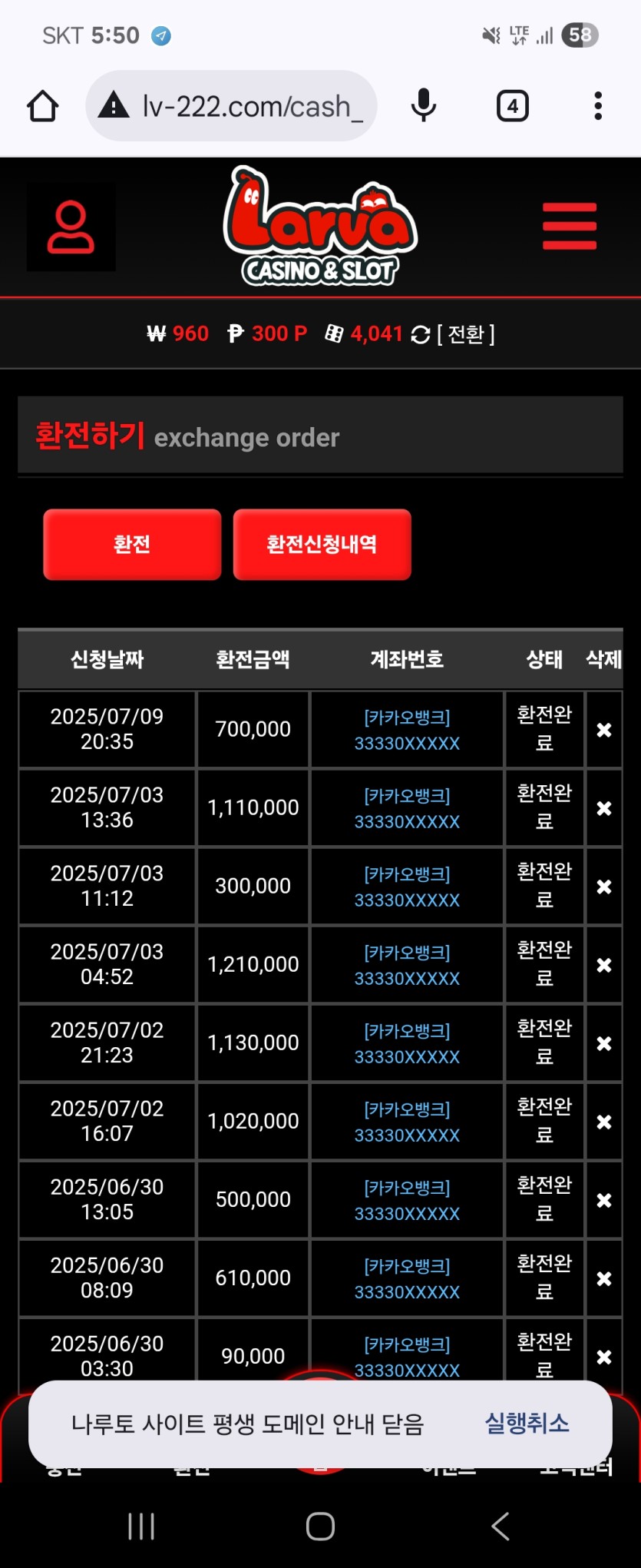This screenshot has width=641, height=1568.
Task: Open the red hamburger menu
Action: pos(569,227)
